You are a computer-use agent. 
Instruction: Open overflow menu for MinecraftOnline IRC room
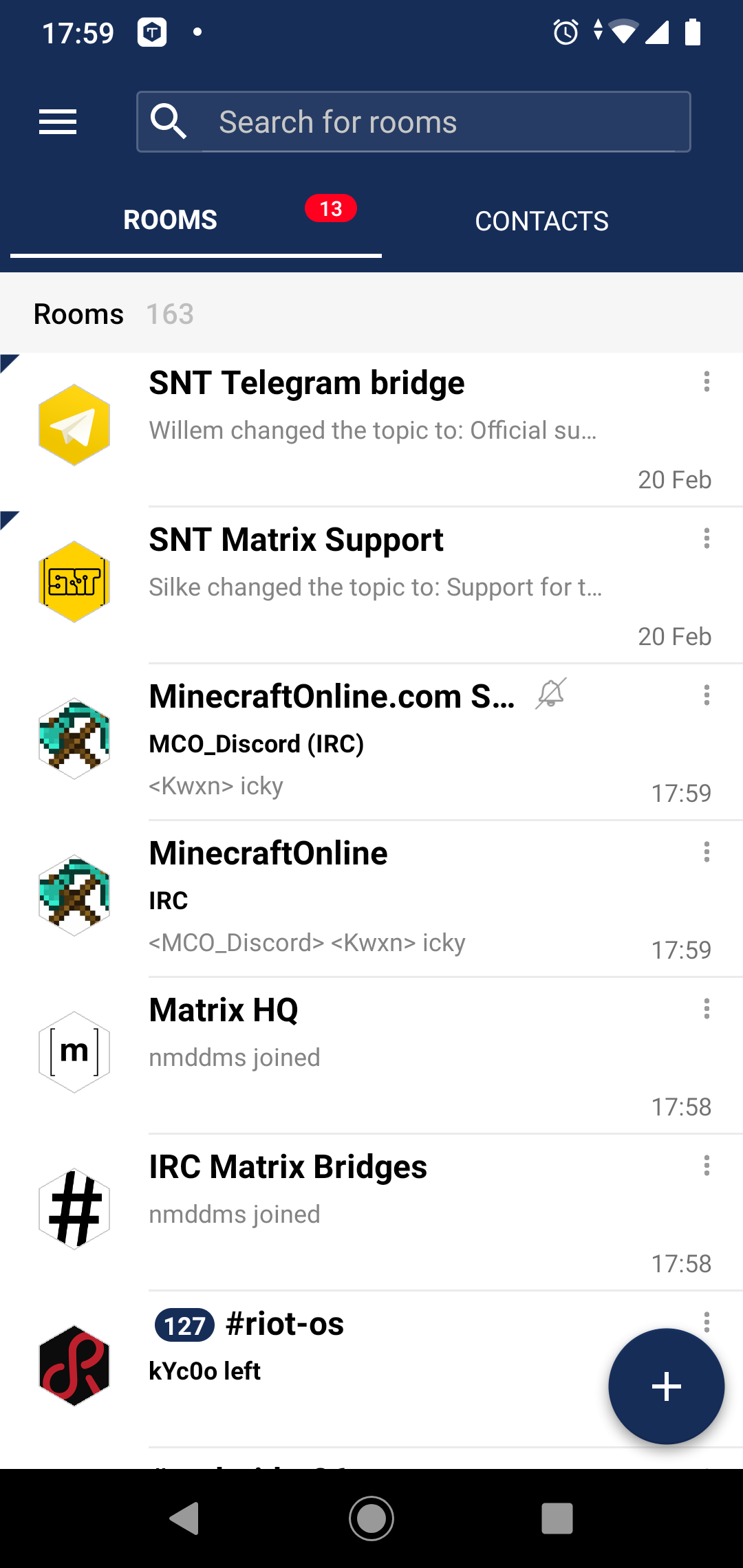click(x=707, y=852)
